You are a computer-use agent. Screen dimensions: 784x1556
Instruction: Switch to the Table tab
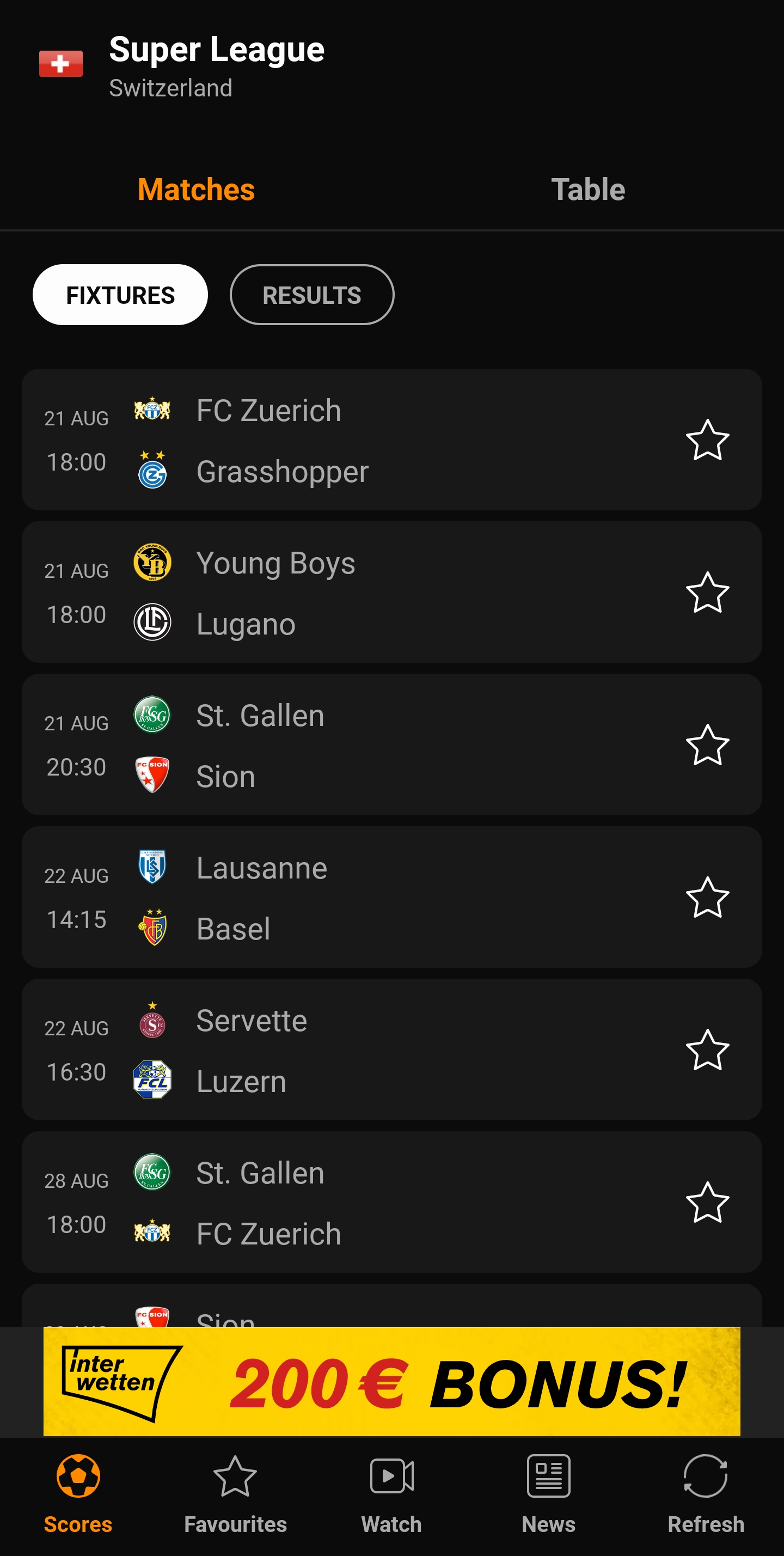coord(589,189)
